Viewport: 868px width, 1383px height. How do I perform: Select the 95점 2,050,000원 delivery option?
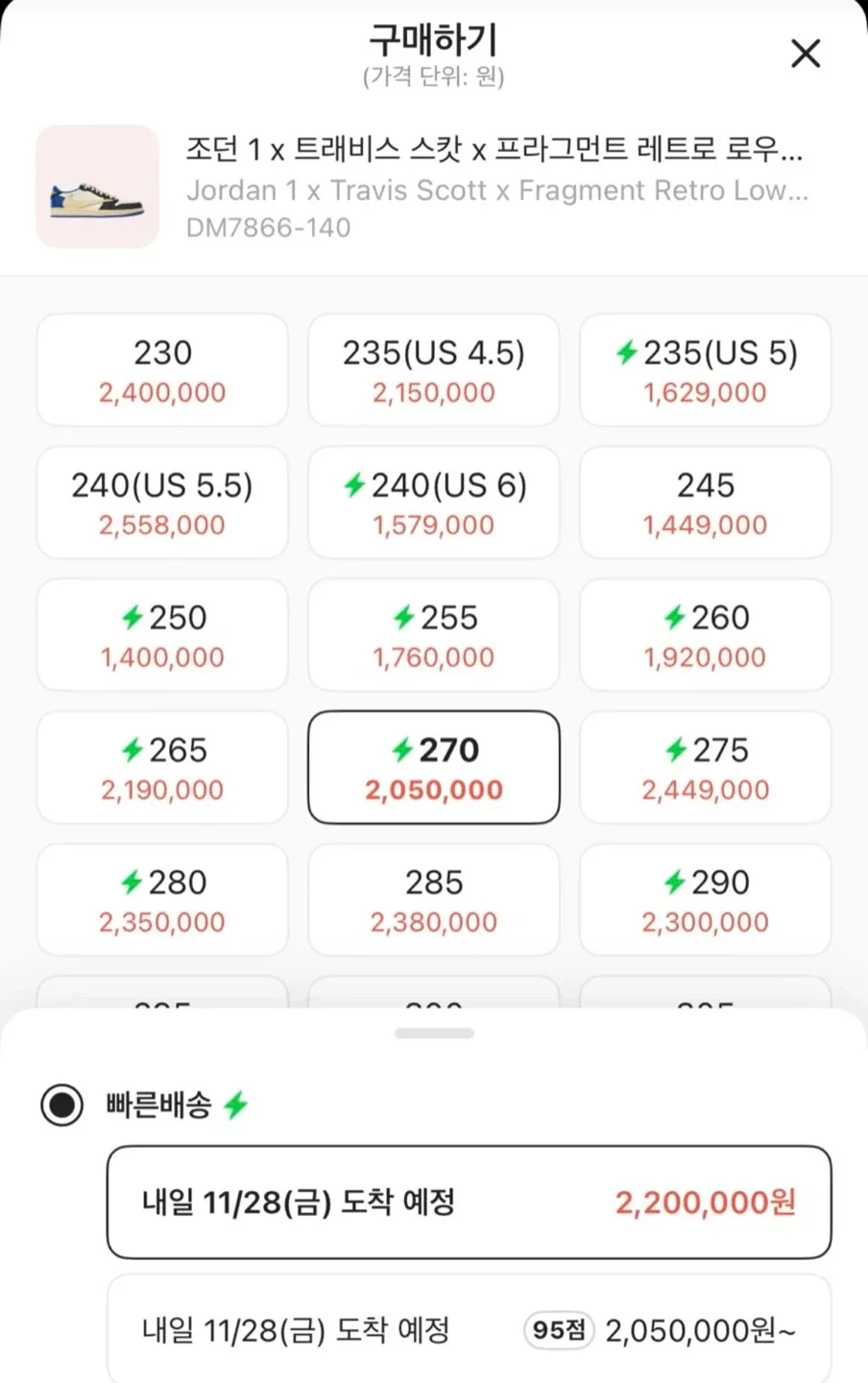pos(469,1330)
